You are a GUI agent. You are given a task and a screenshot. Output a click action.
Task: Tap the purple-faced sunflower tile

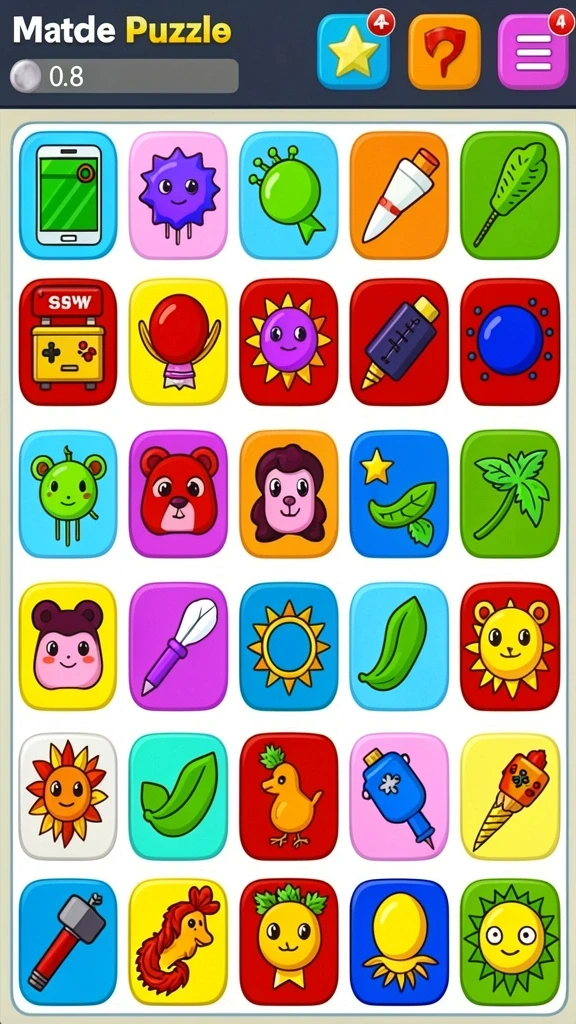(289, 342)
